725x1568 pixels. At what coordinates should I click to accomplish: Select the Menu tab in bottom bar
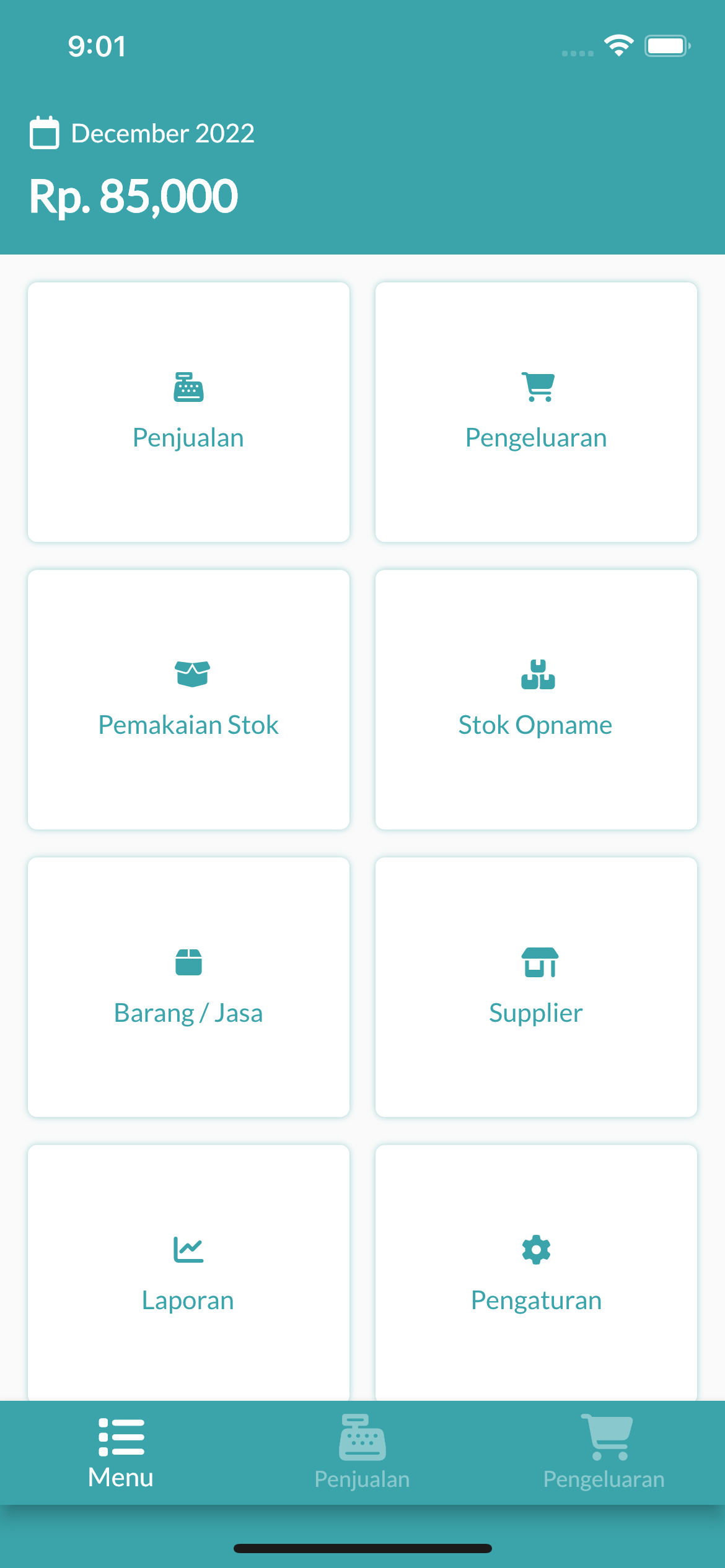coord(121,1453)
